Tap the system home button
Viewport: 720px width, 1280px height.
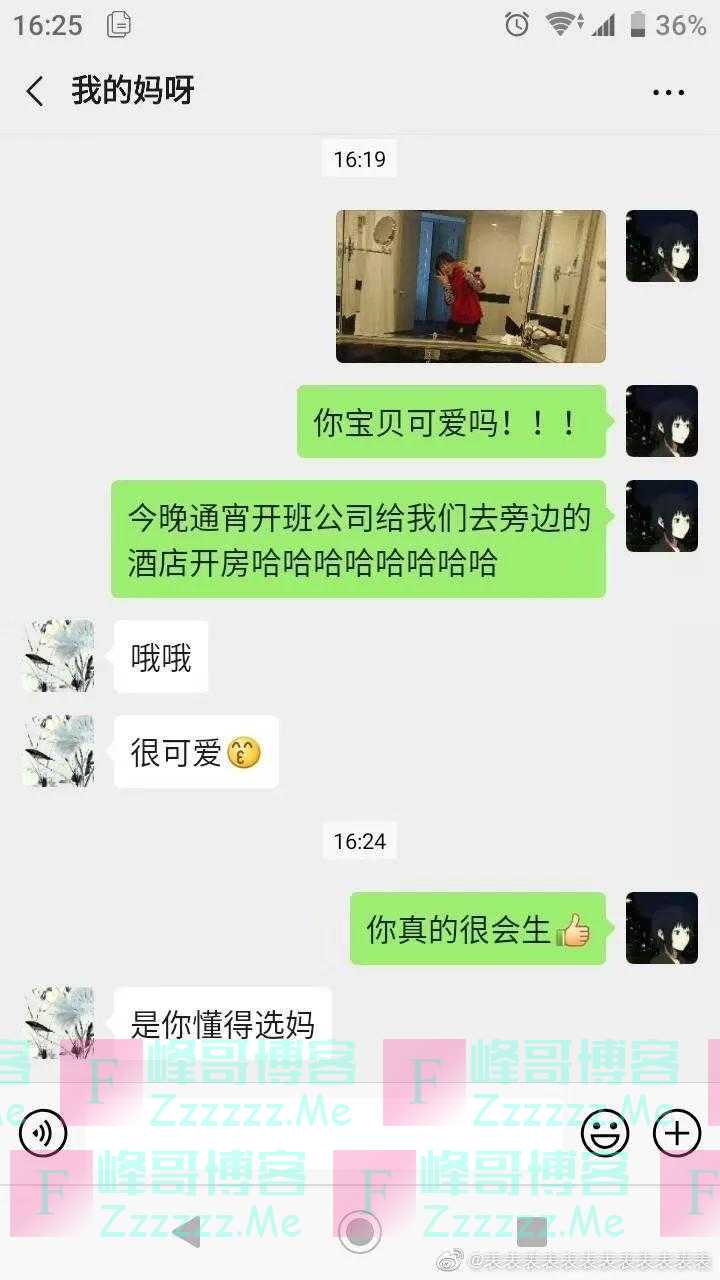click(x=360, y=1230)
